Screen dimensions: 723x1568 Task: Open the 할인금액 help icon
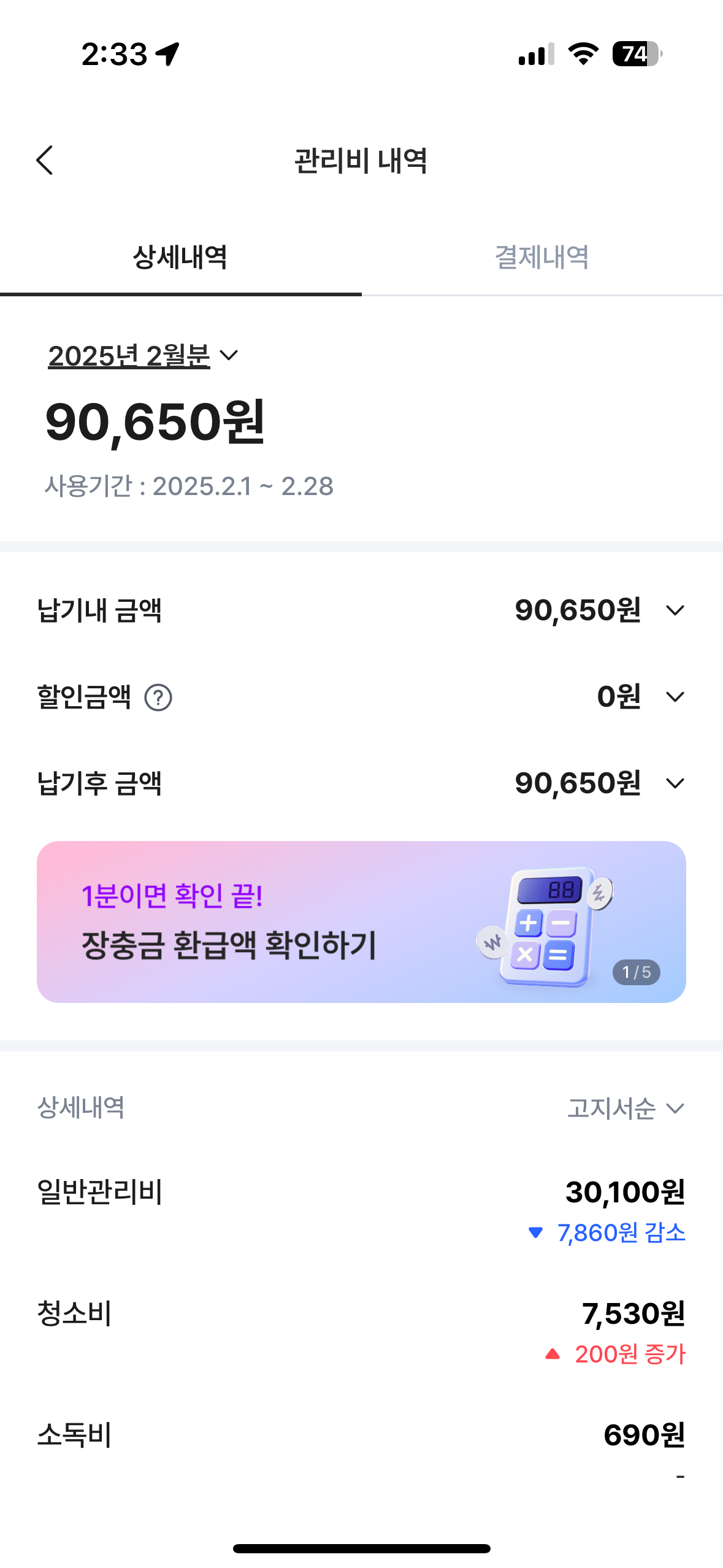pos(158,698)
